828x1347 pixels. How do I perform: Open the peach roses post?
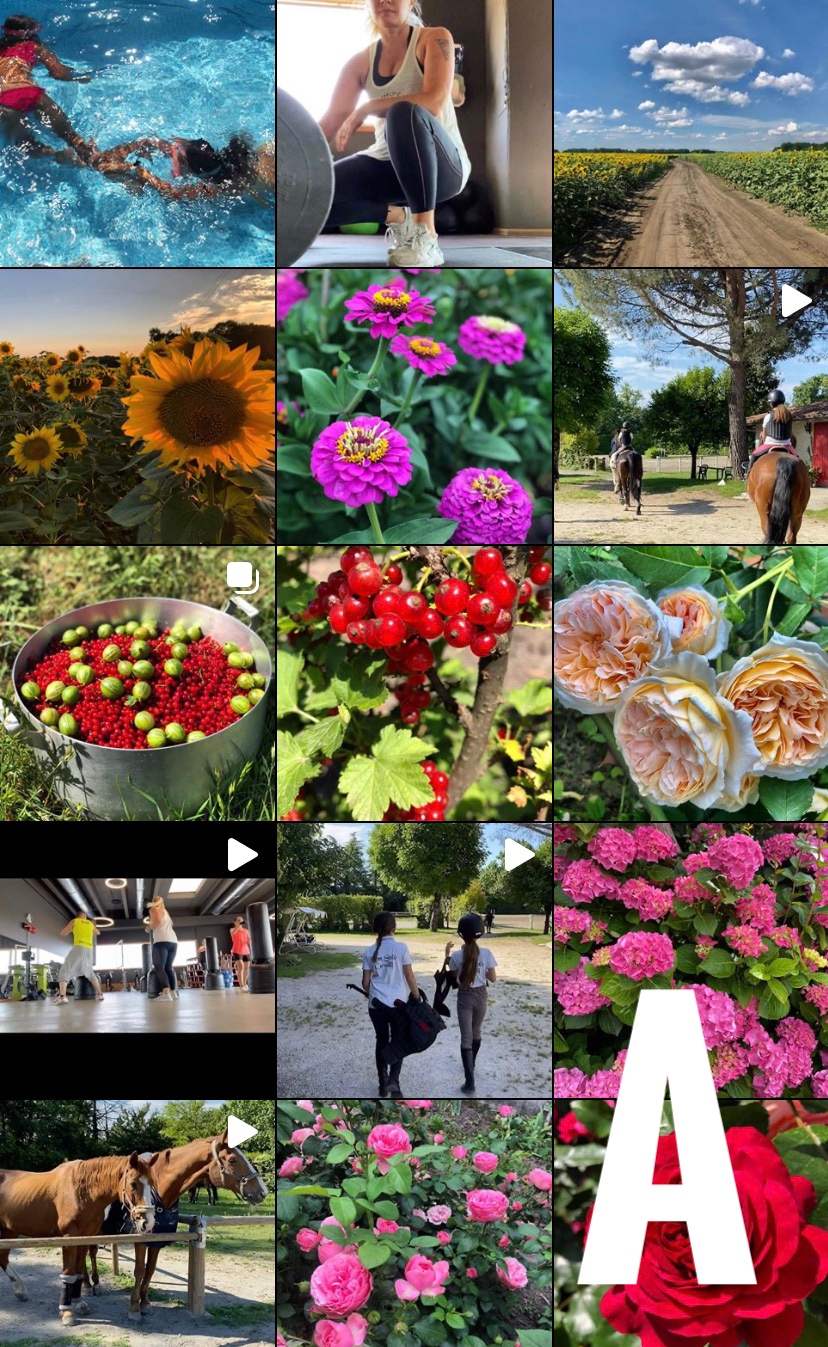[691, 683]
